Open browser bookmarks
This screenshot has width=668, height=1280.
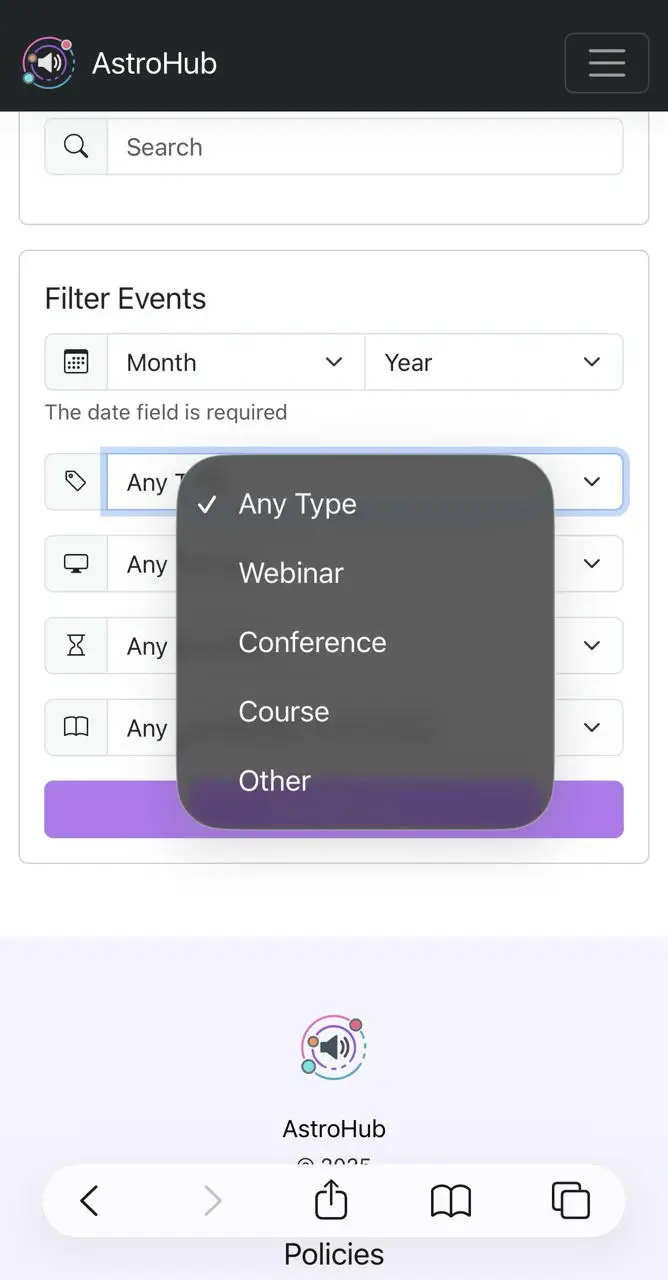[x=451, y=1200]
